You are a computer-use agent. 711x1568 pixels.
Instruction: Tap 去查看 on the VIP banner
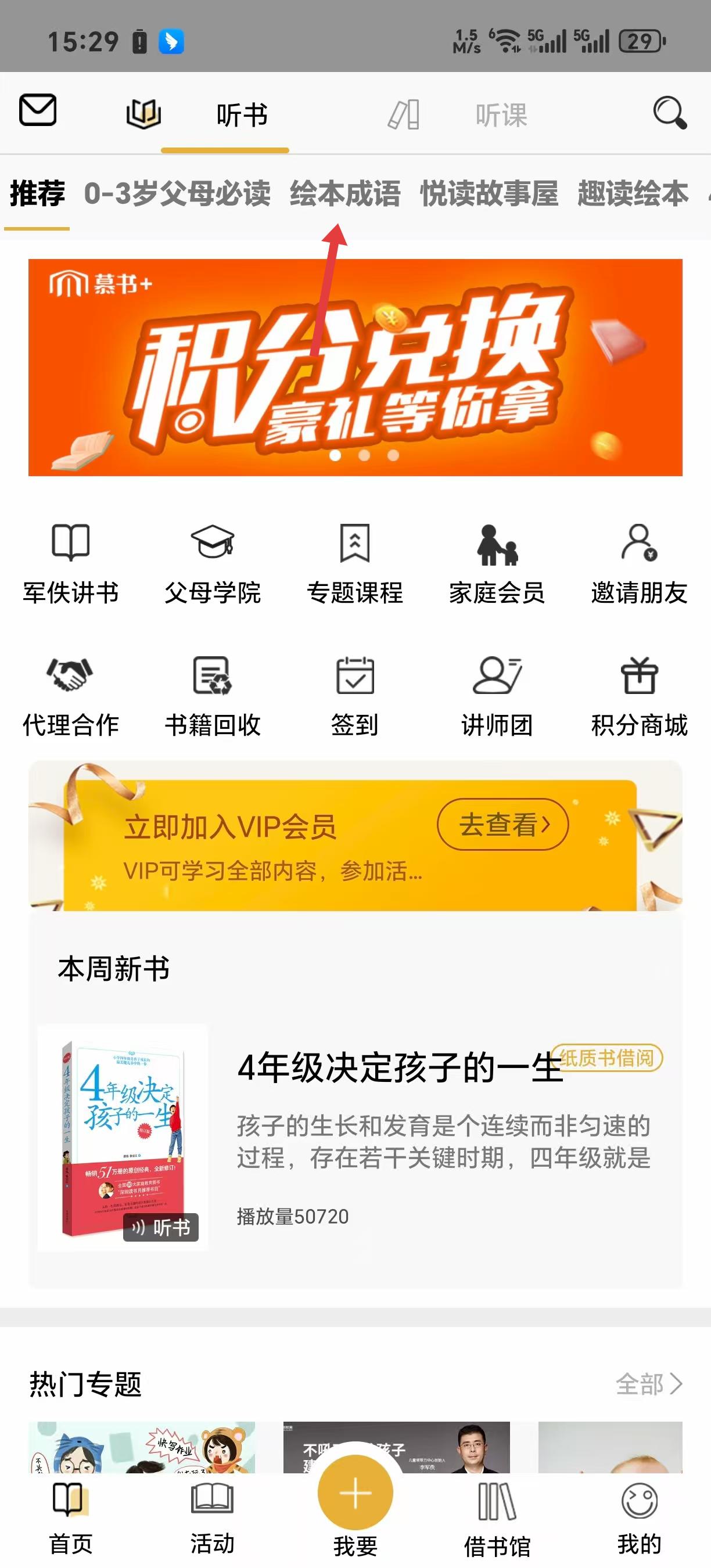(x=503, y=824)
